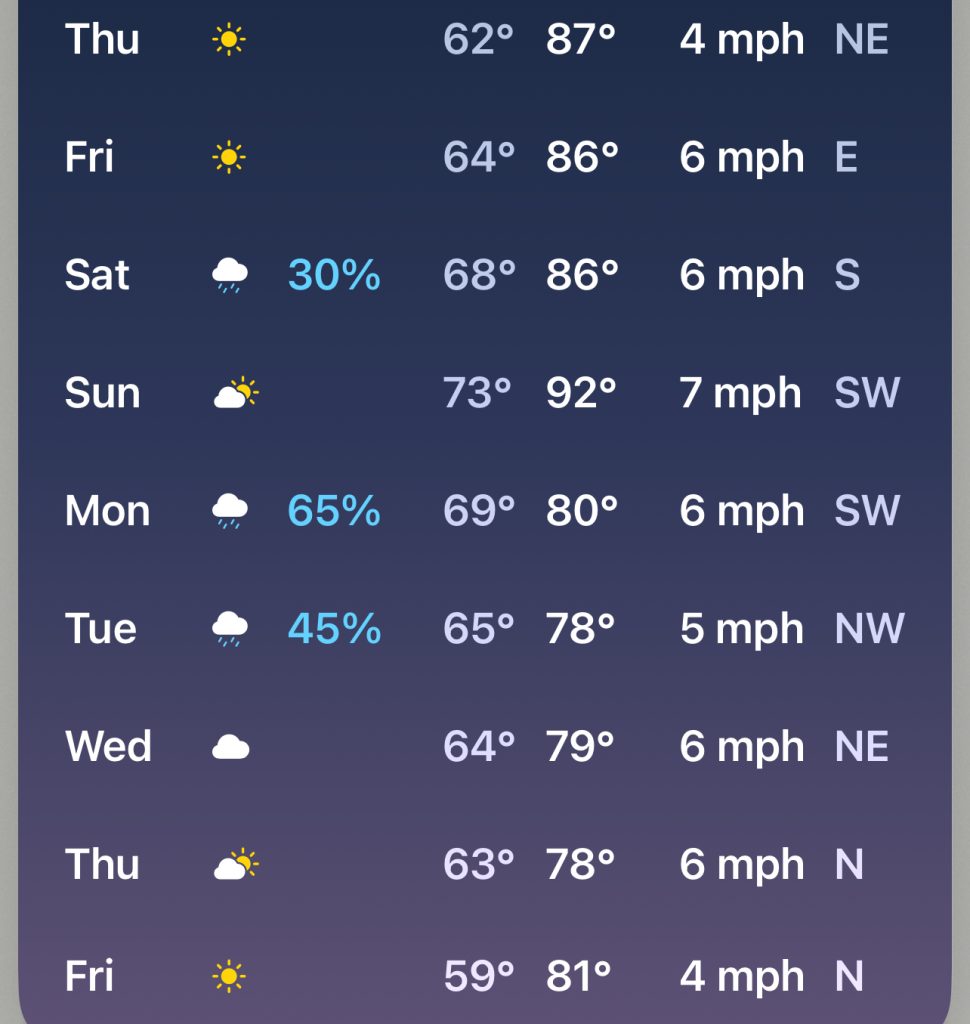Screen dimensions: 970x1024
Task: View Thursday's forecast with 78° high
Action: (x=484, y=865)
